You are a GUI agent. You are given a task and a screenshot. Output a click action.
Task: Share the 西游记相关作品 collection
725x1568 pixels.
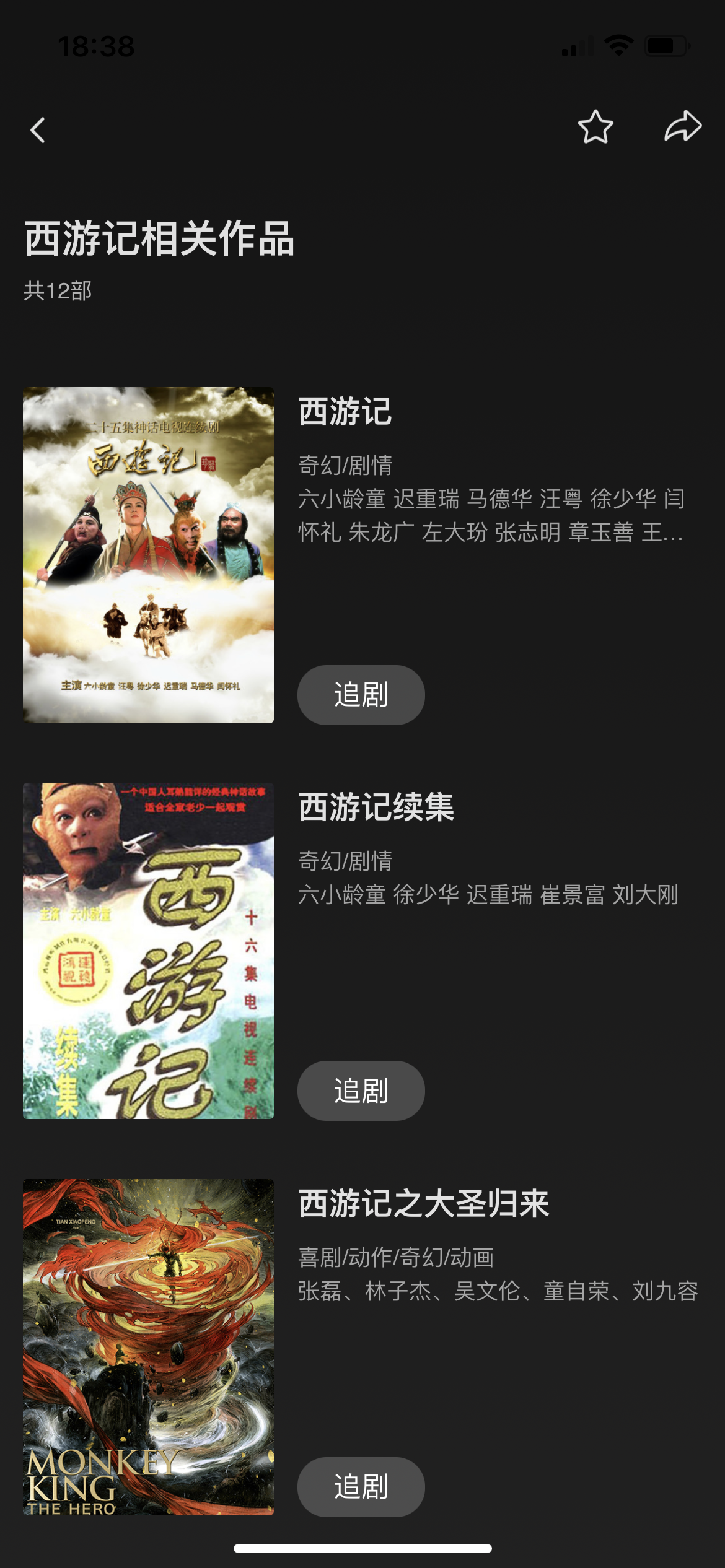point(683,127)
